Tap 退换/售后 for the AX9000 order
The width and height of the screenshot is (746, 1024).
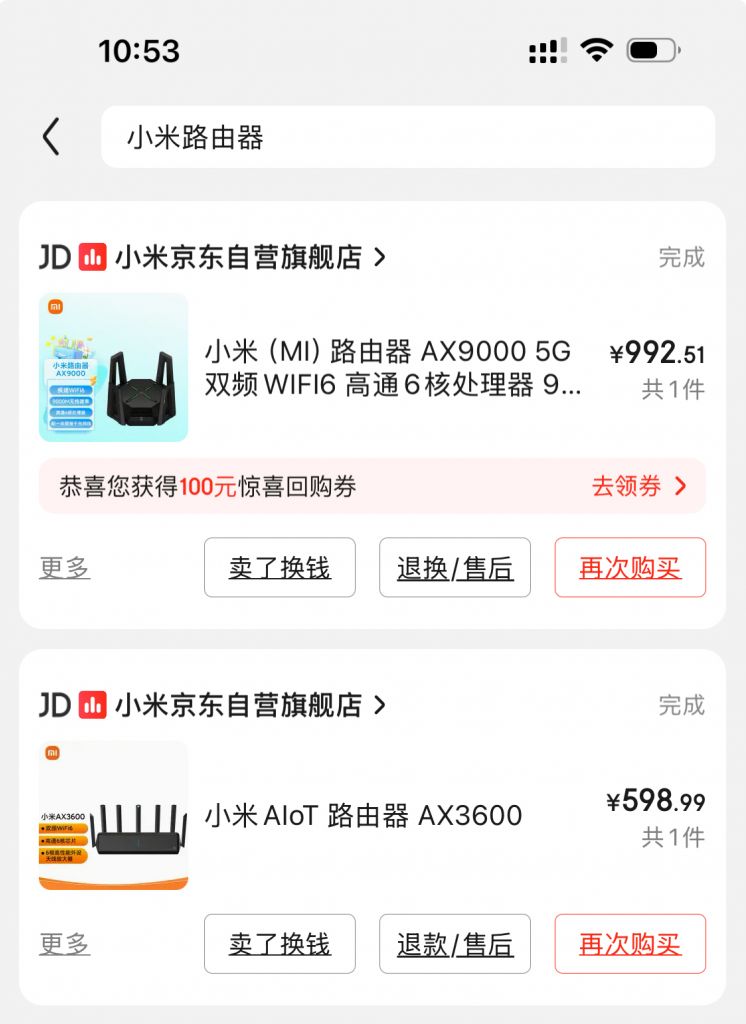click(x=455, y=567)
